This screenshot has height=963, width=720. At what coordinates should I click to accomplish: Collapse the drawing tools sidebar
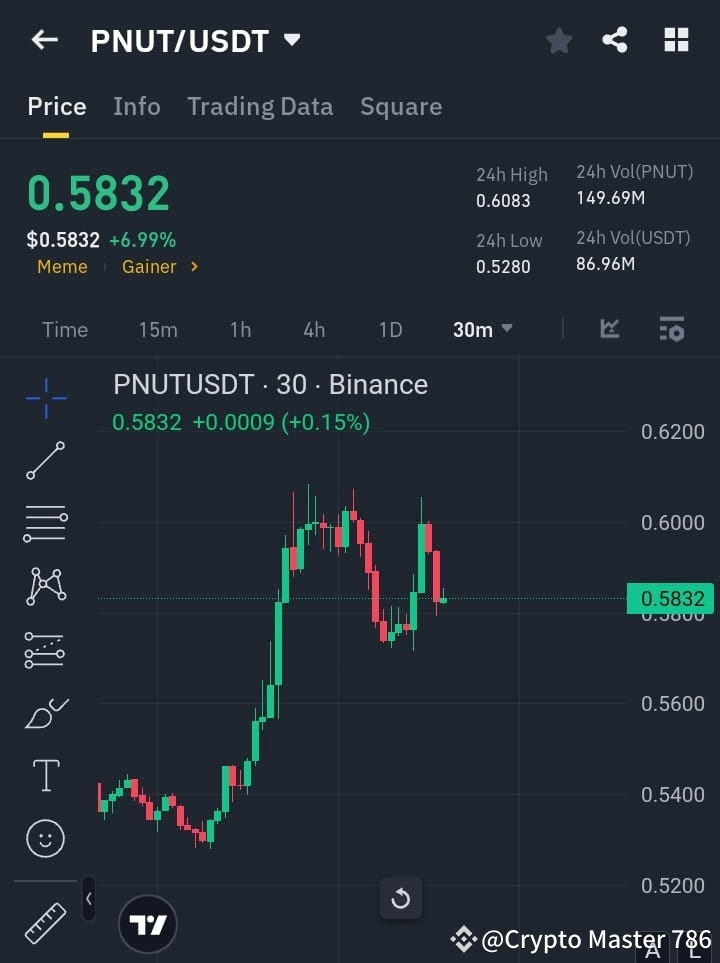coord(88,898)
